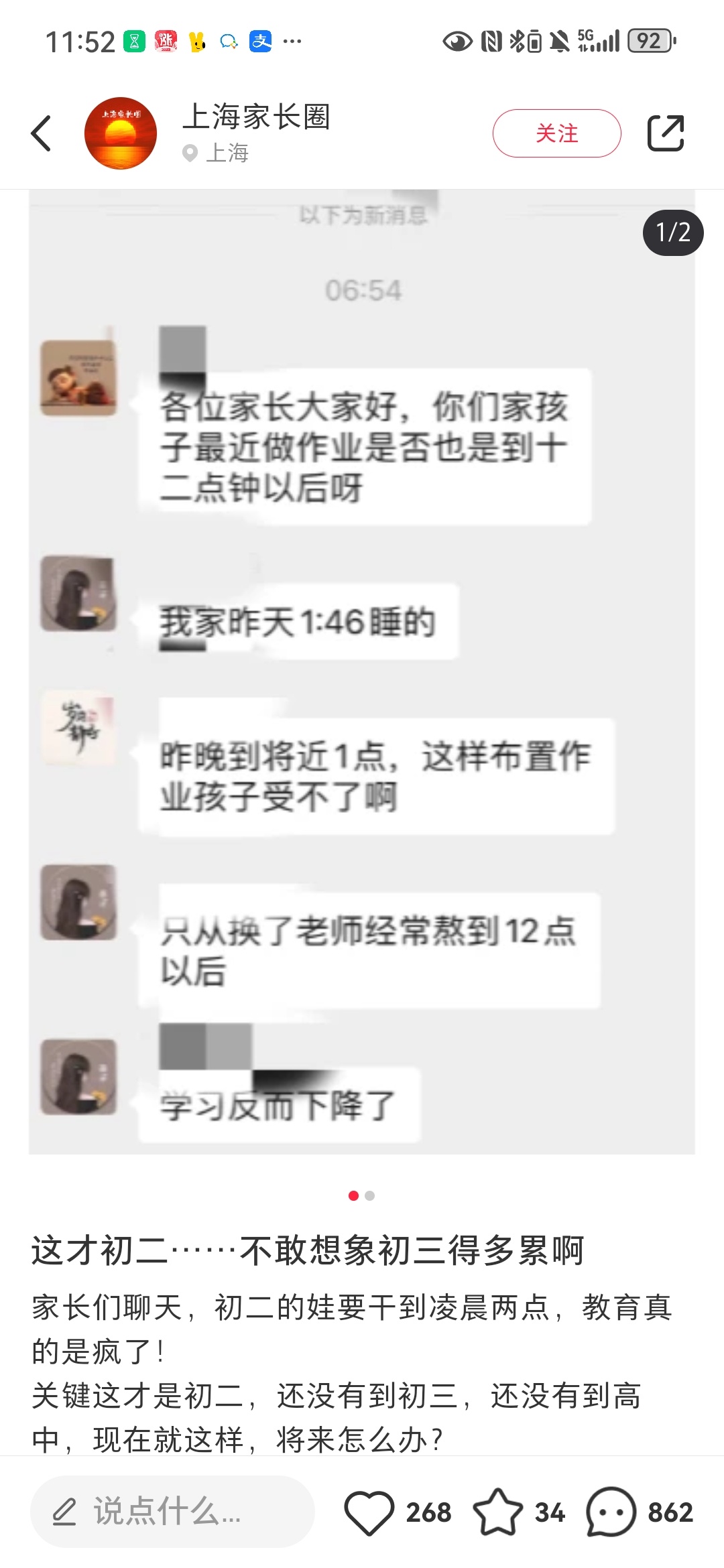Go back using the back arrow
This screenshot has height=1568, width=724.
pyautogui.click(x=42, y=133)
